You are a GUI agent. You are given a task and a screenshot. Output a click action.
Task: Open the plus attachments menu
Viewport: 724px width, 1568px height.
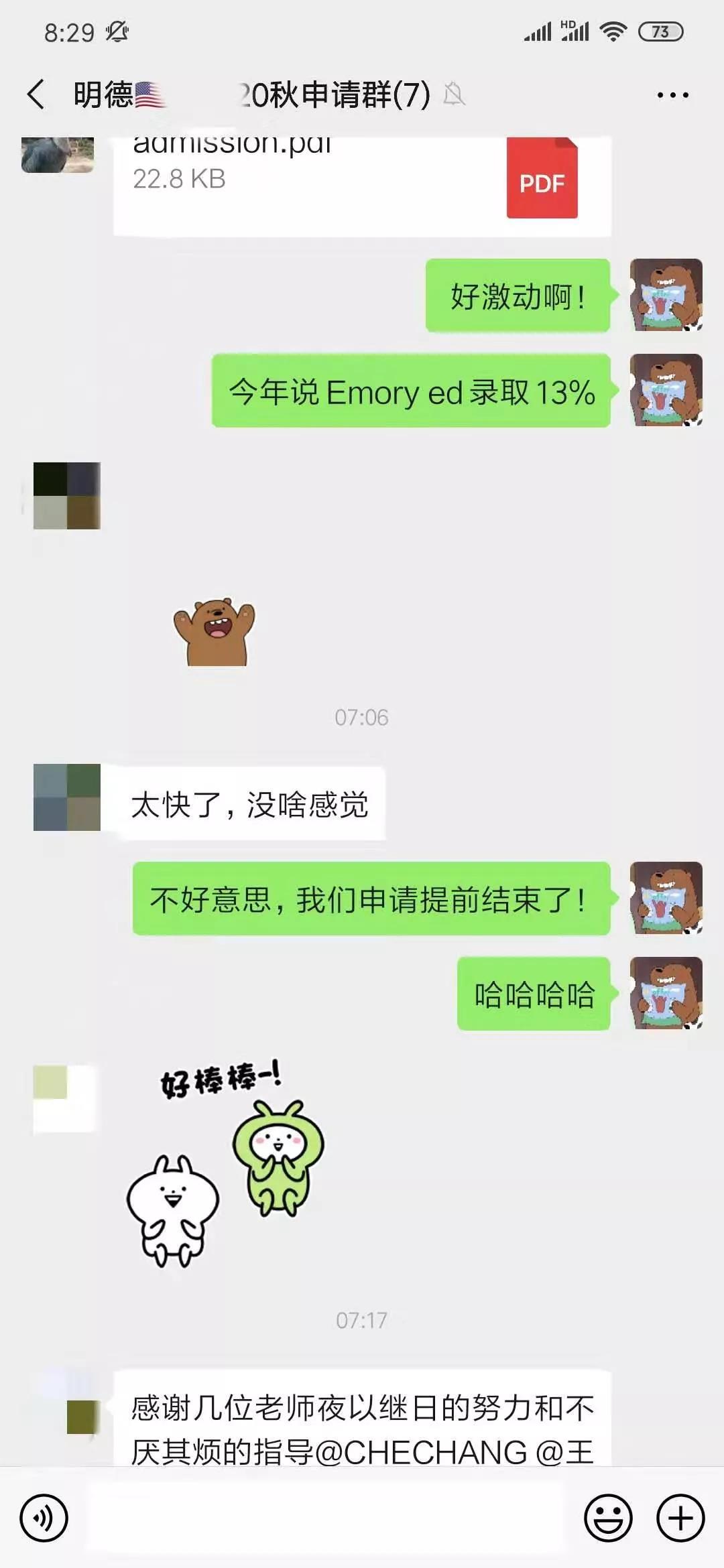tap(680, 1518)
